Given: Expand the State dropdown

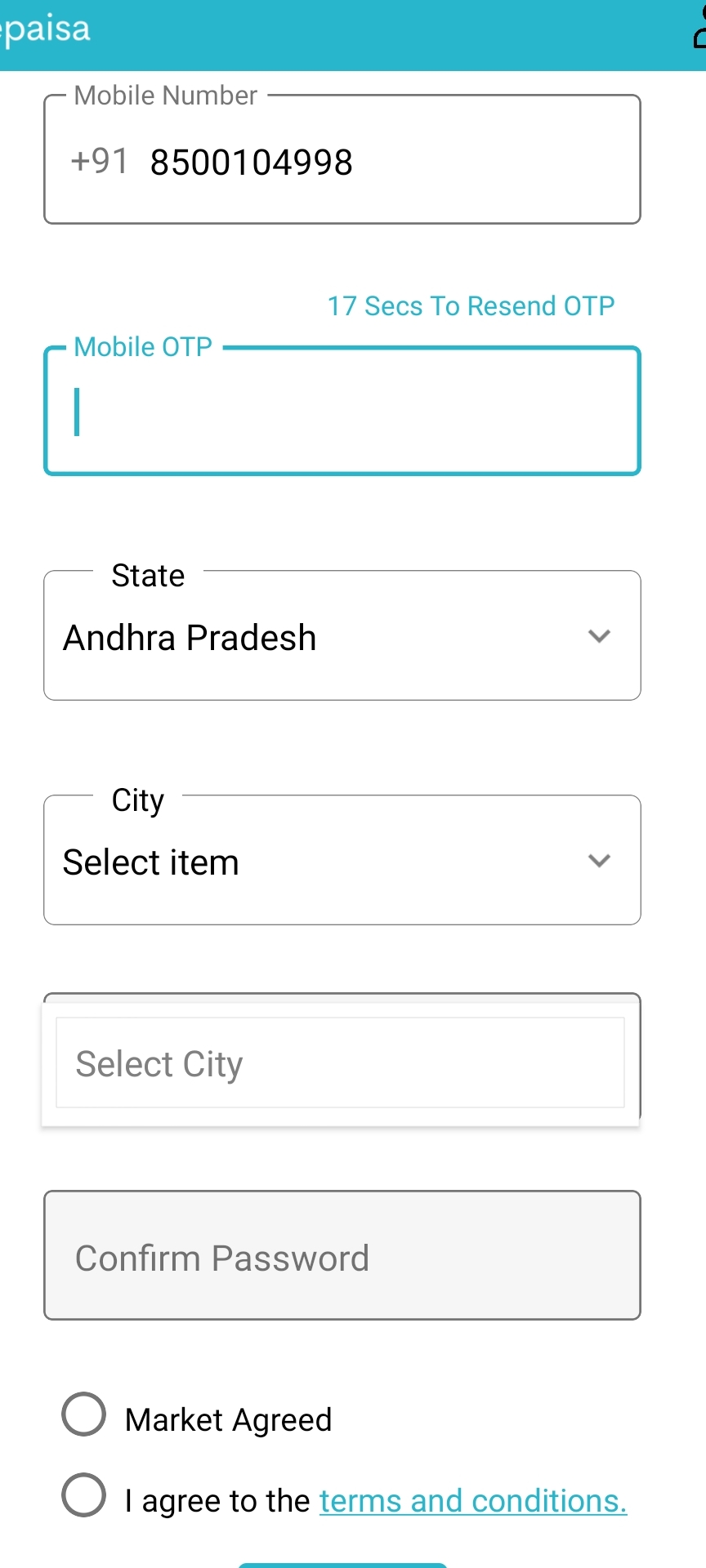Looking at the screenshot, I should [342, 635].
